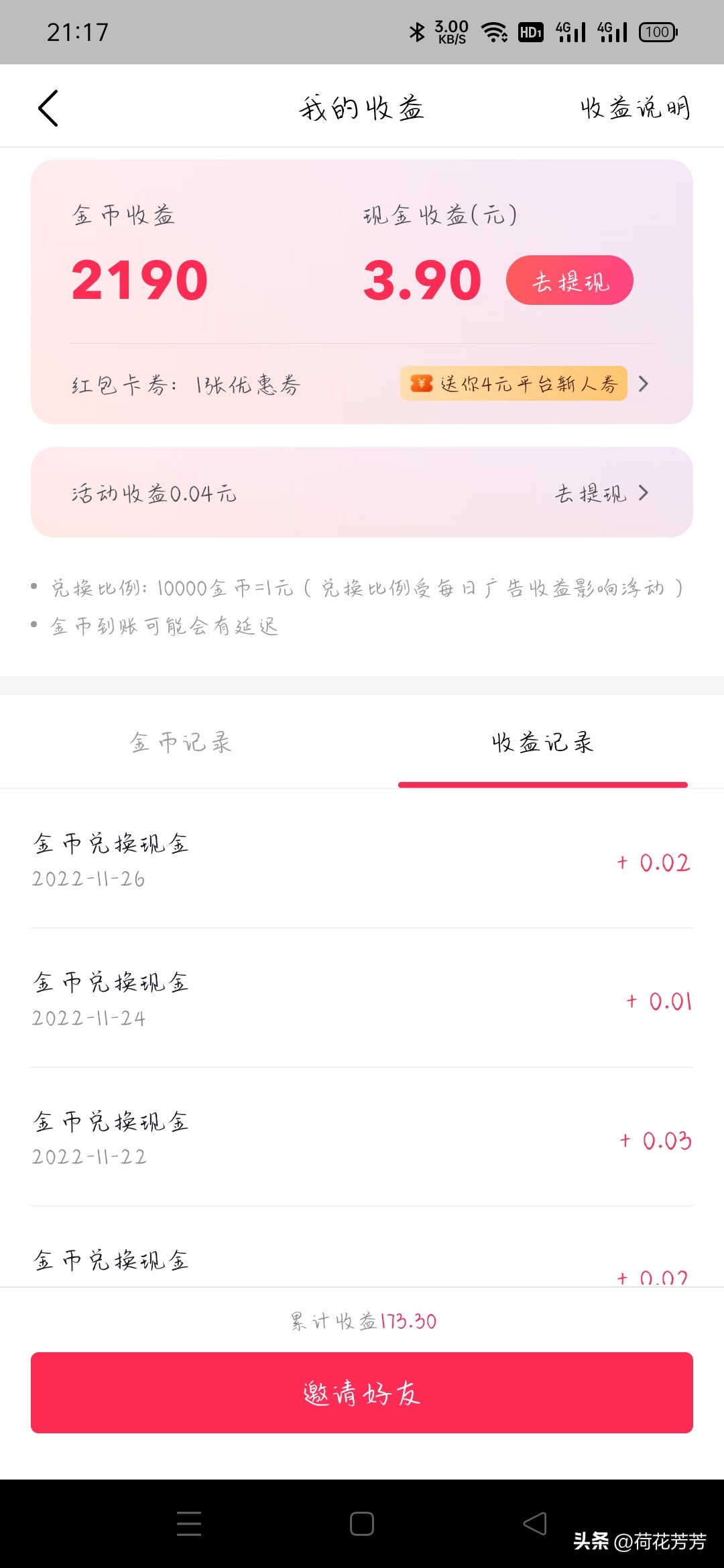This screenshot has width=724, height=1568.
Task: Tap the Bluetooth icon in status bar
Action: click(x=416, y=31)
